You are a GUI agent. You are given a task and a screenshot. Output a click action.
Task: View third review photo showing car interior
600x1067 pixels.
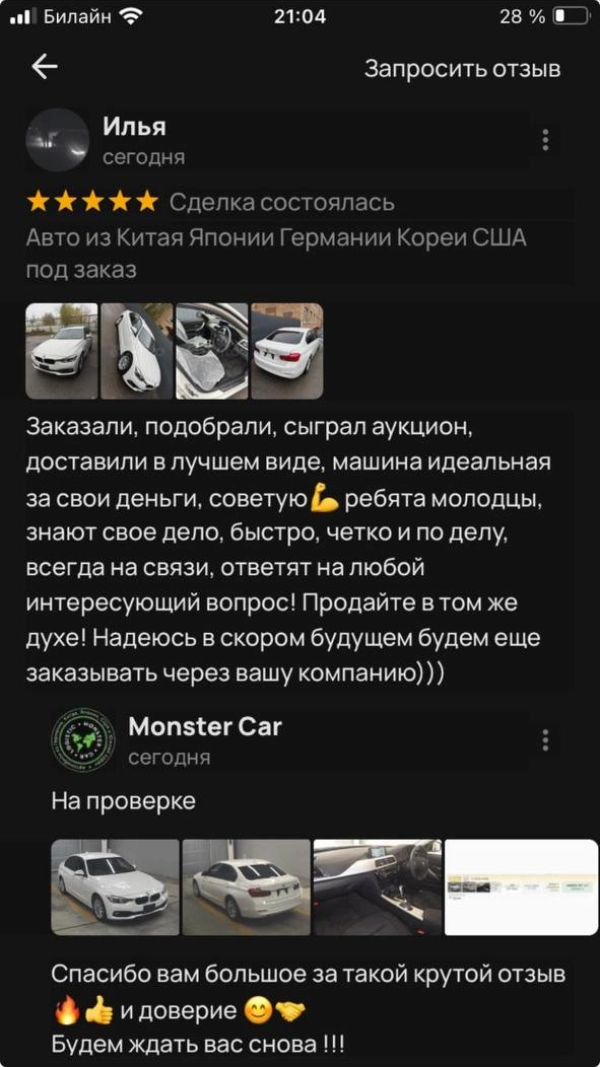(x=211, y=351)
